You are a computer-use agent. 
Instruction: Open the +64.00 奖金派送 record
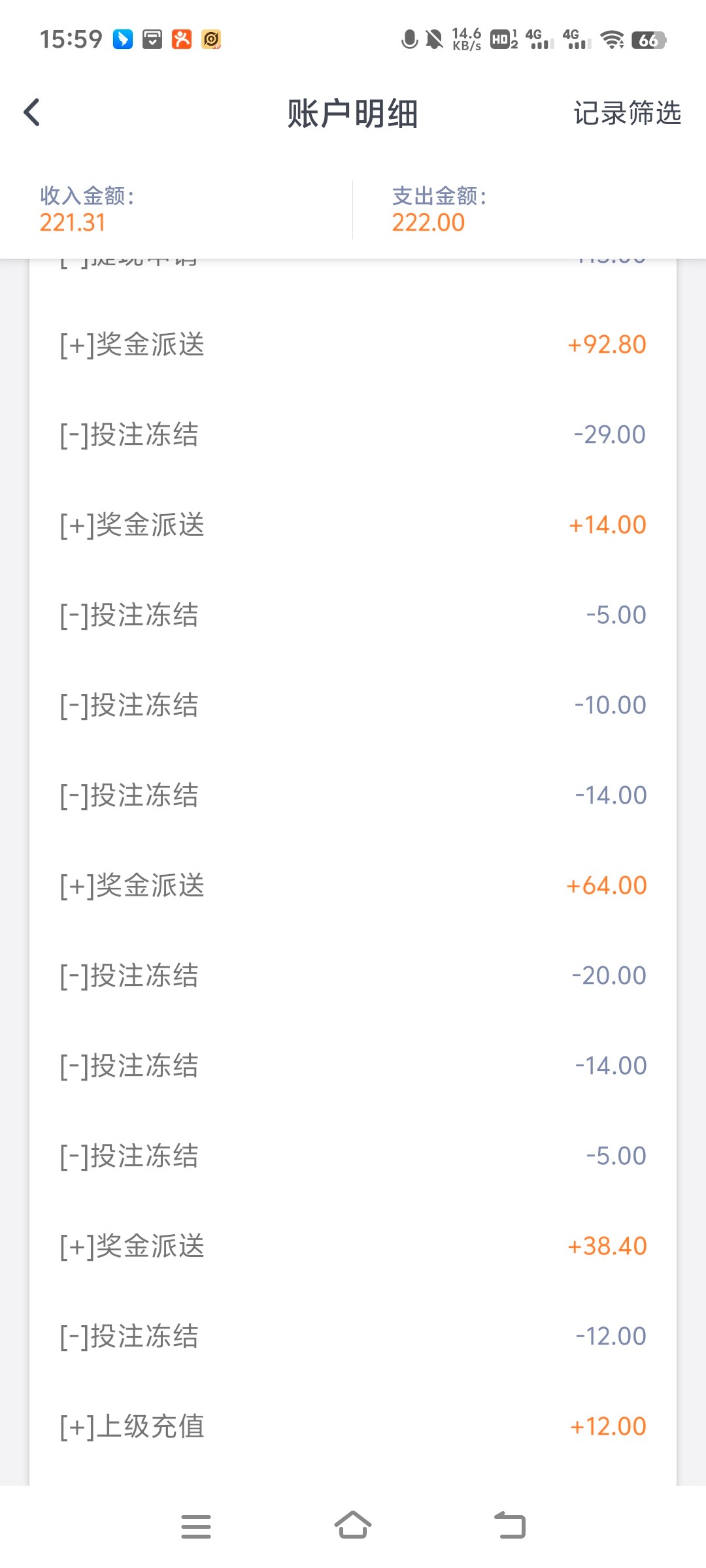pos(353,885)
